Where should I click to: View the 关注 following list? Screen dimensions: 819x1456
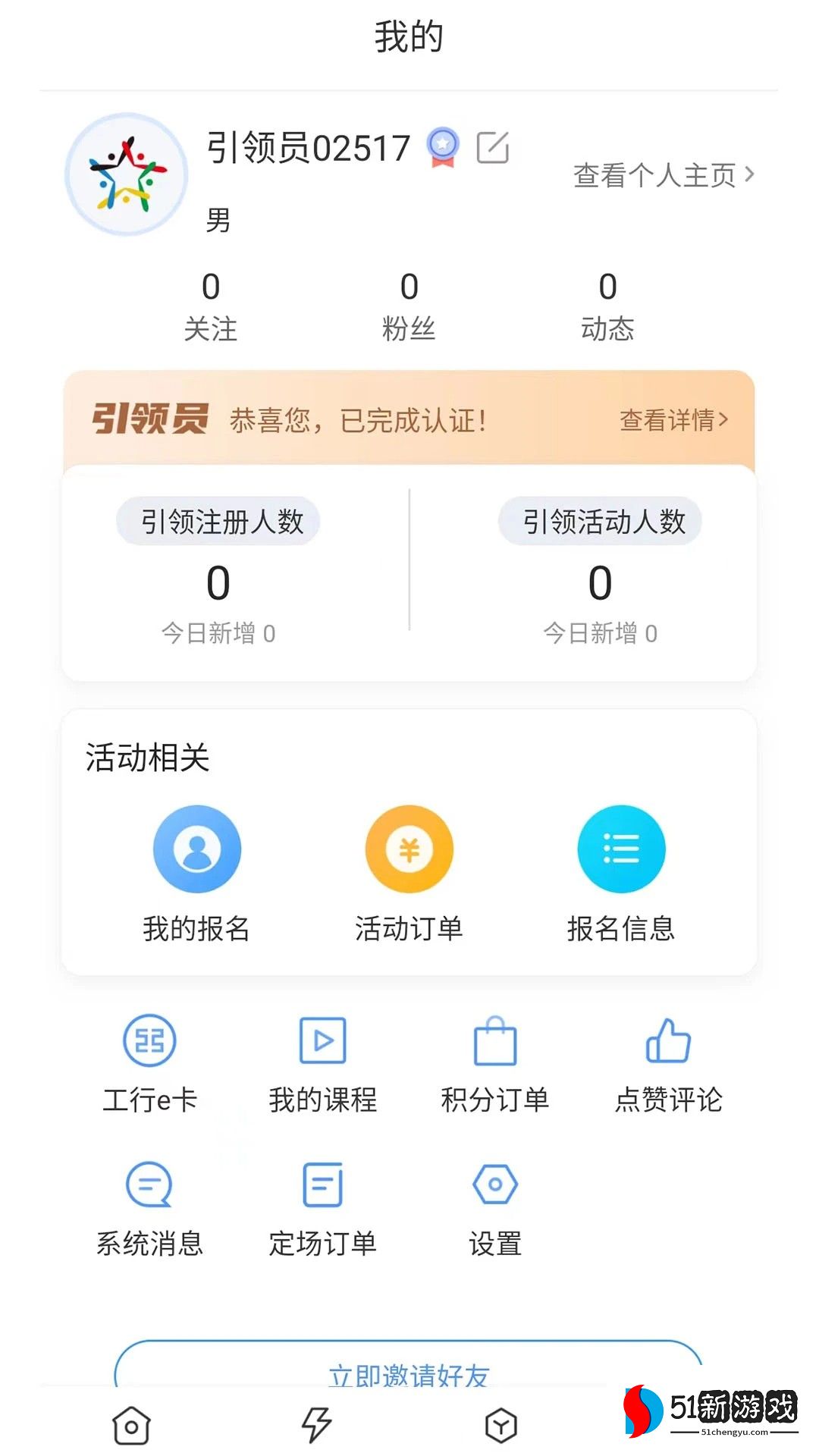(211, 306)
